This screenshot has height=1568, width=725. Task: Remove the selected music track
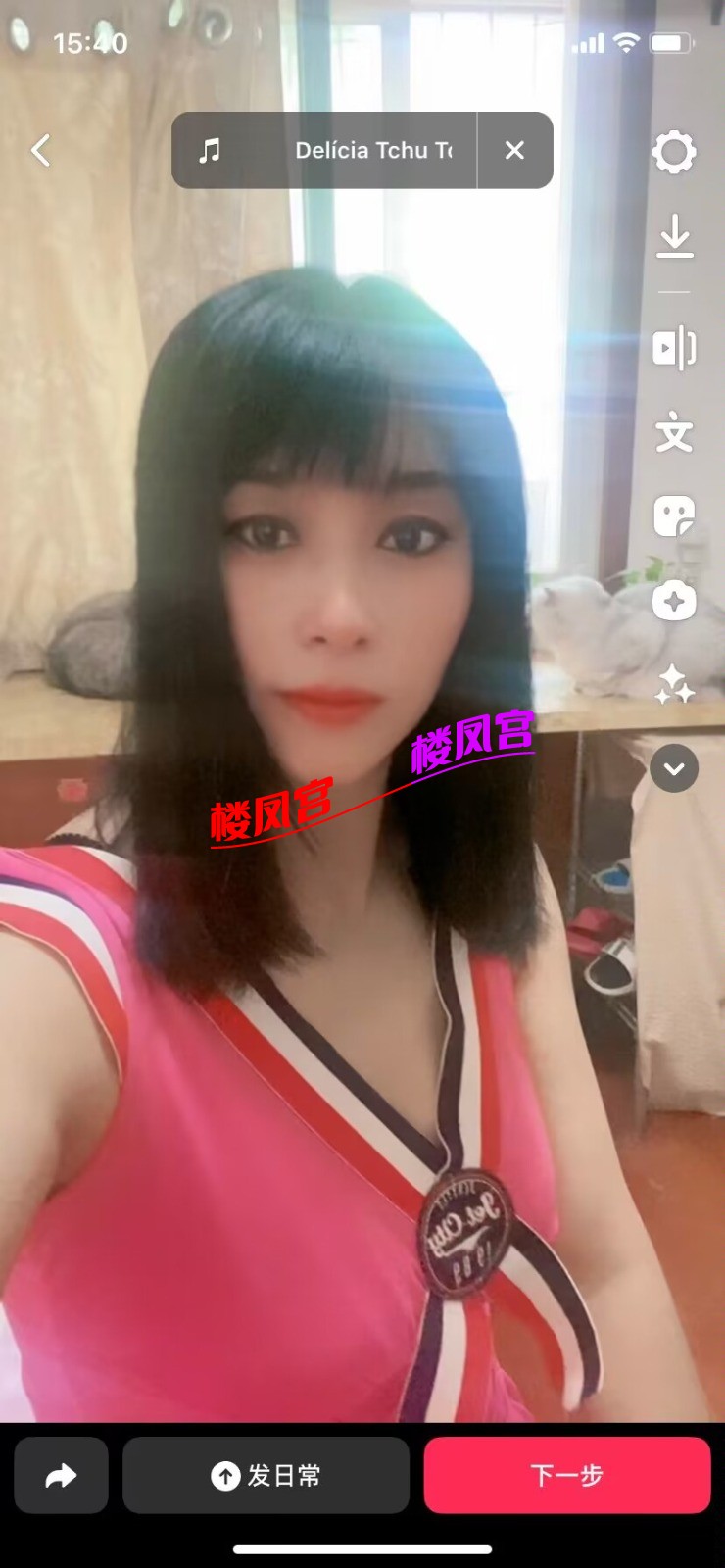[x=514, y=151]
